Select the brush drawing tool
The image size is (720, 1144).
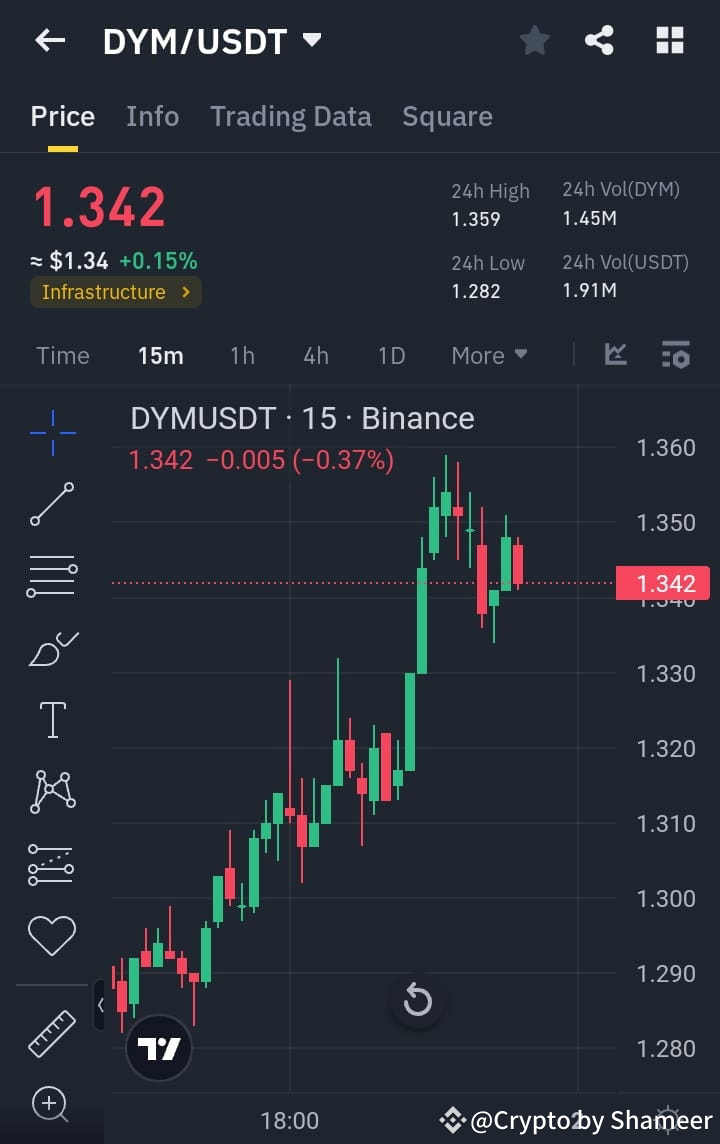[51, 648]
